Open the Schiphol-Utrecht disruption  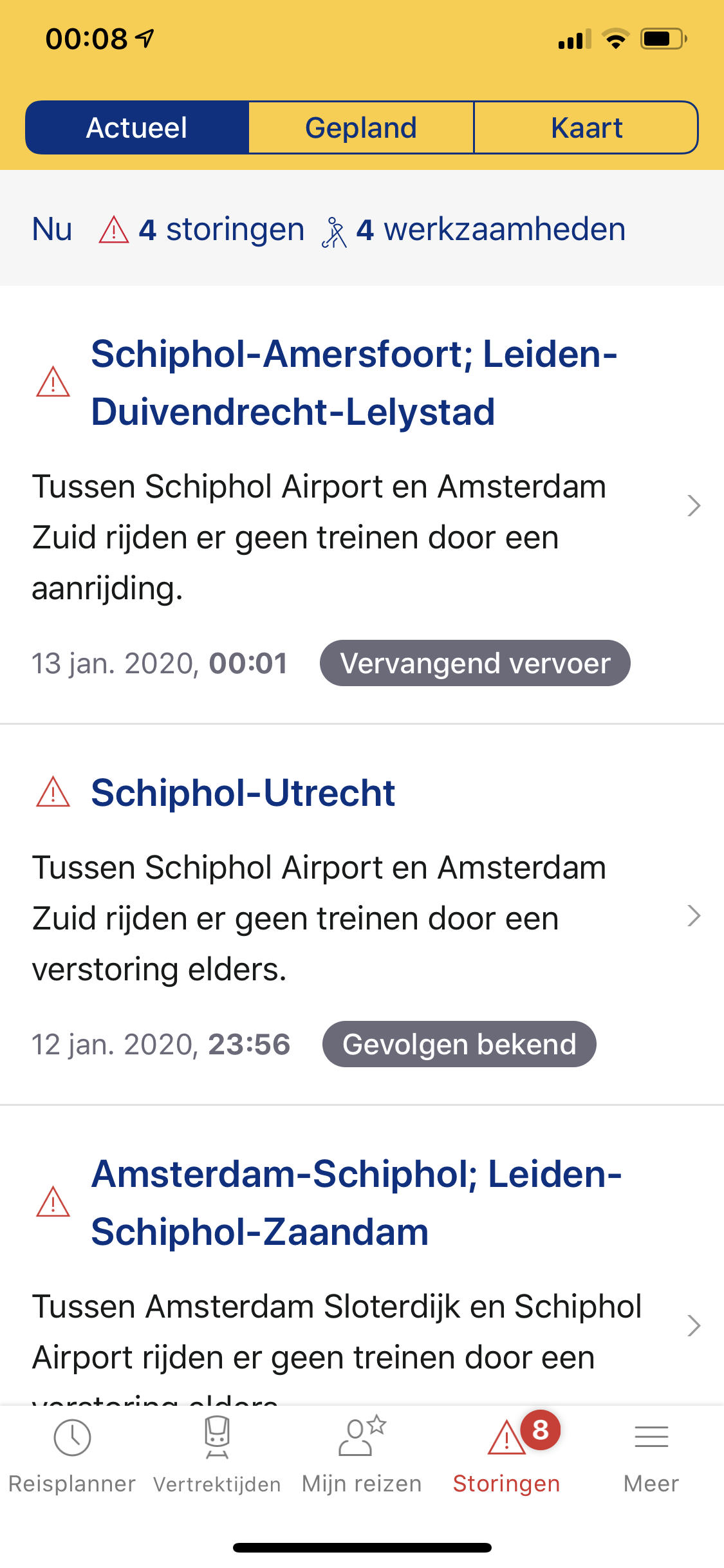pyautogui.click(x=362, y=915)
